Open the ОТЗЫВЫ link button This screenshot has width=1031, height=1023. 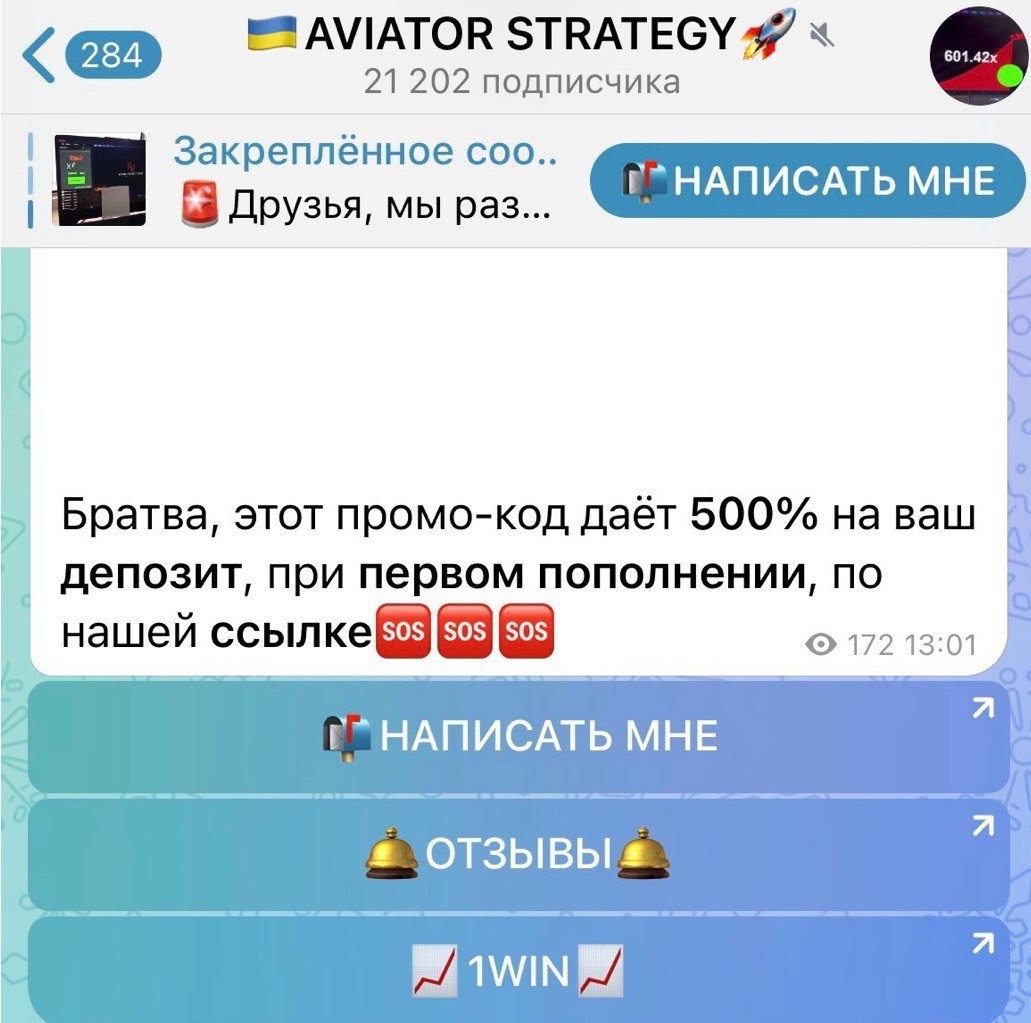[518, 855]
